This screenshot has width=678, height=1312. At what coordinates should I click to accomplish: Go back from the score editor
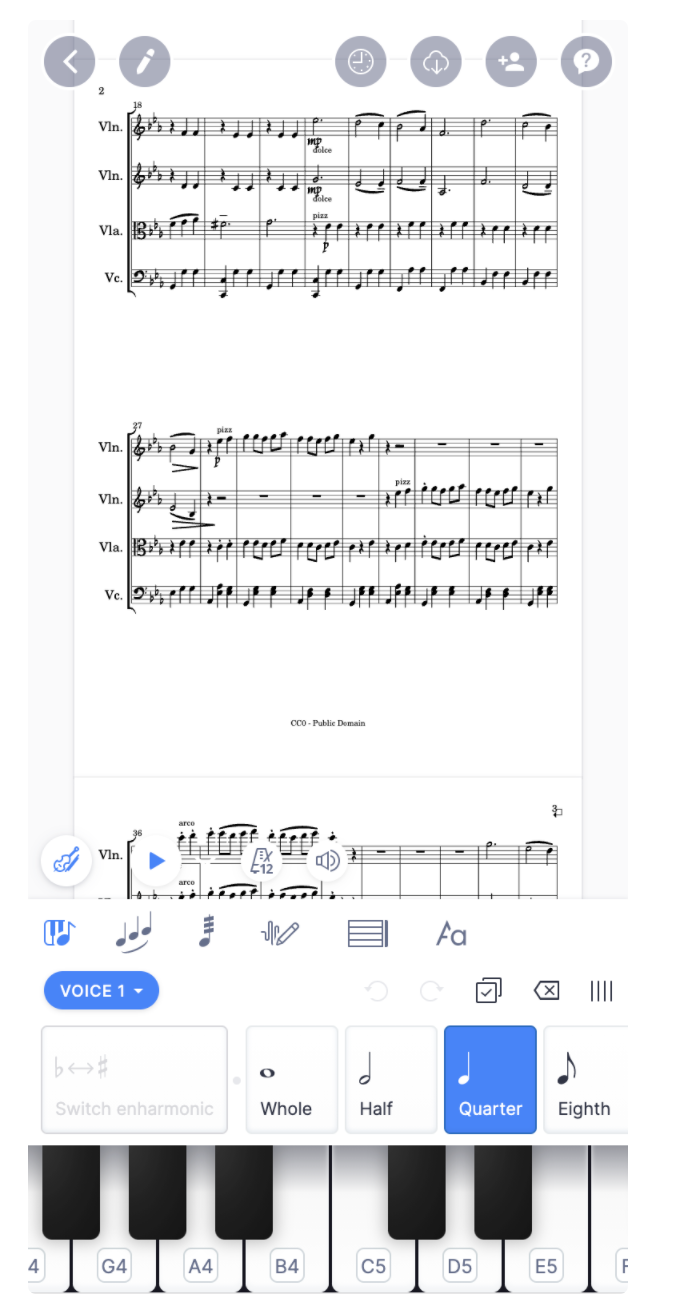tap(69, 61)
